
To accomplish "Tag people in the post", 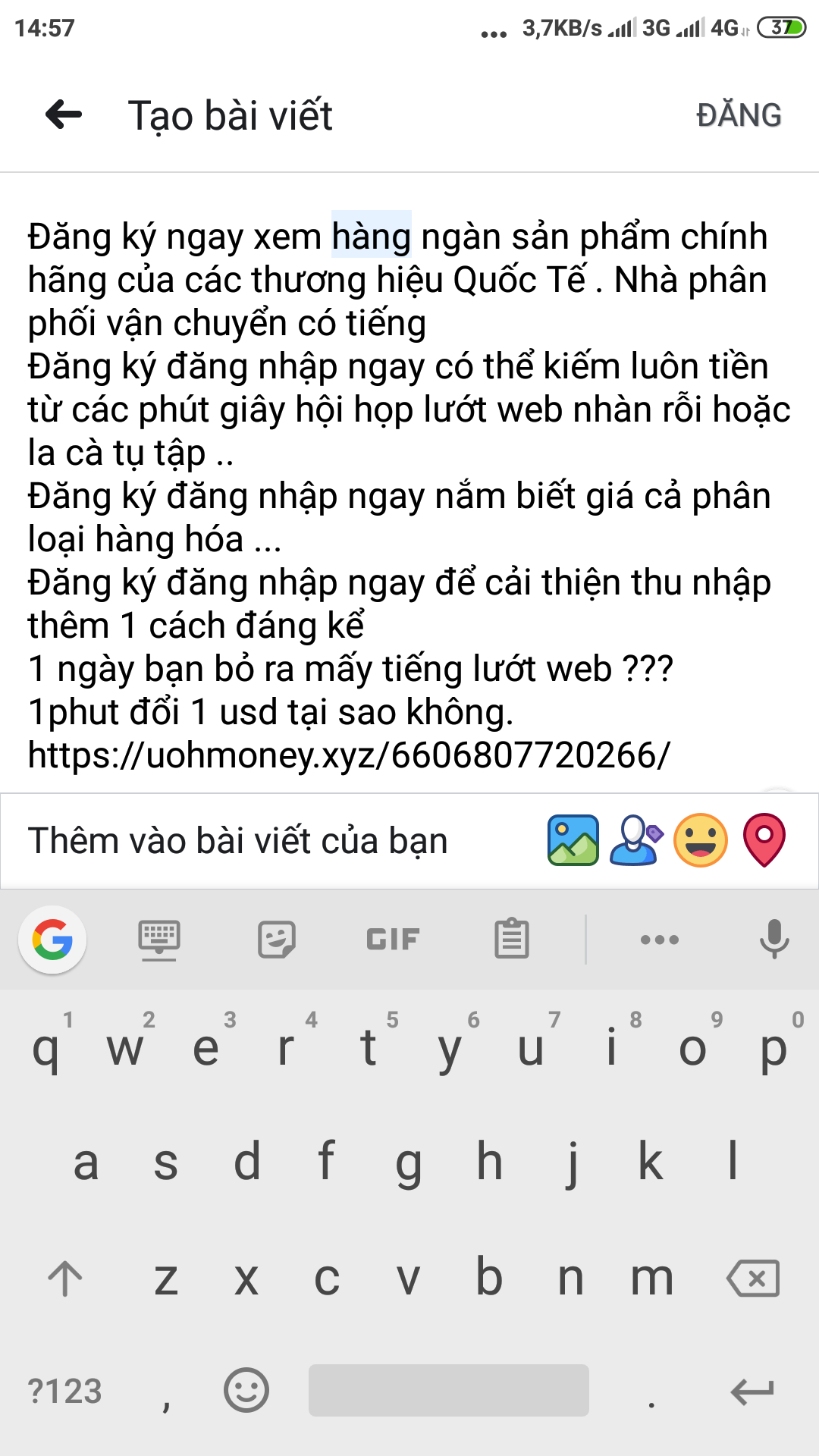I will tap(636, 840).
